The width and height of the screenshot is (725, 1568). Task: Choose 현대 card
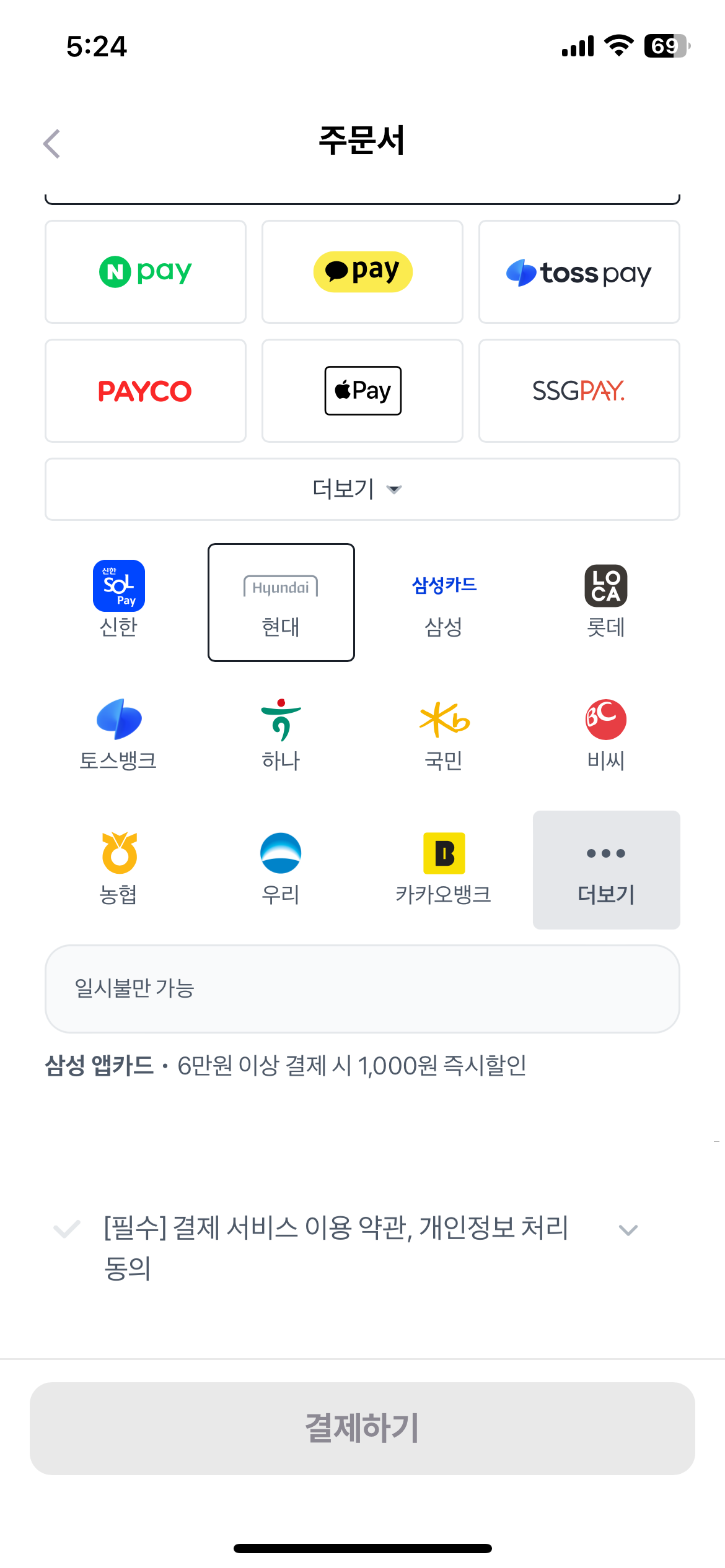(x=281, y=602)
